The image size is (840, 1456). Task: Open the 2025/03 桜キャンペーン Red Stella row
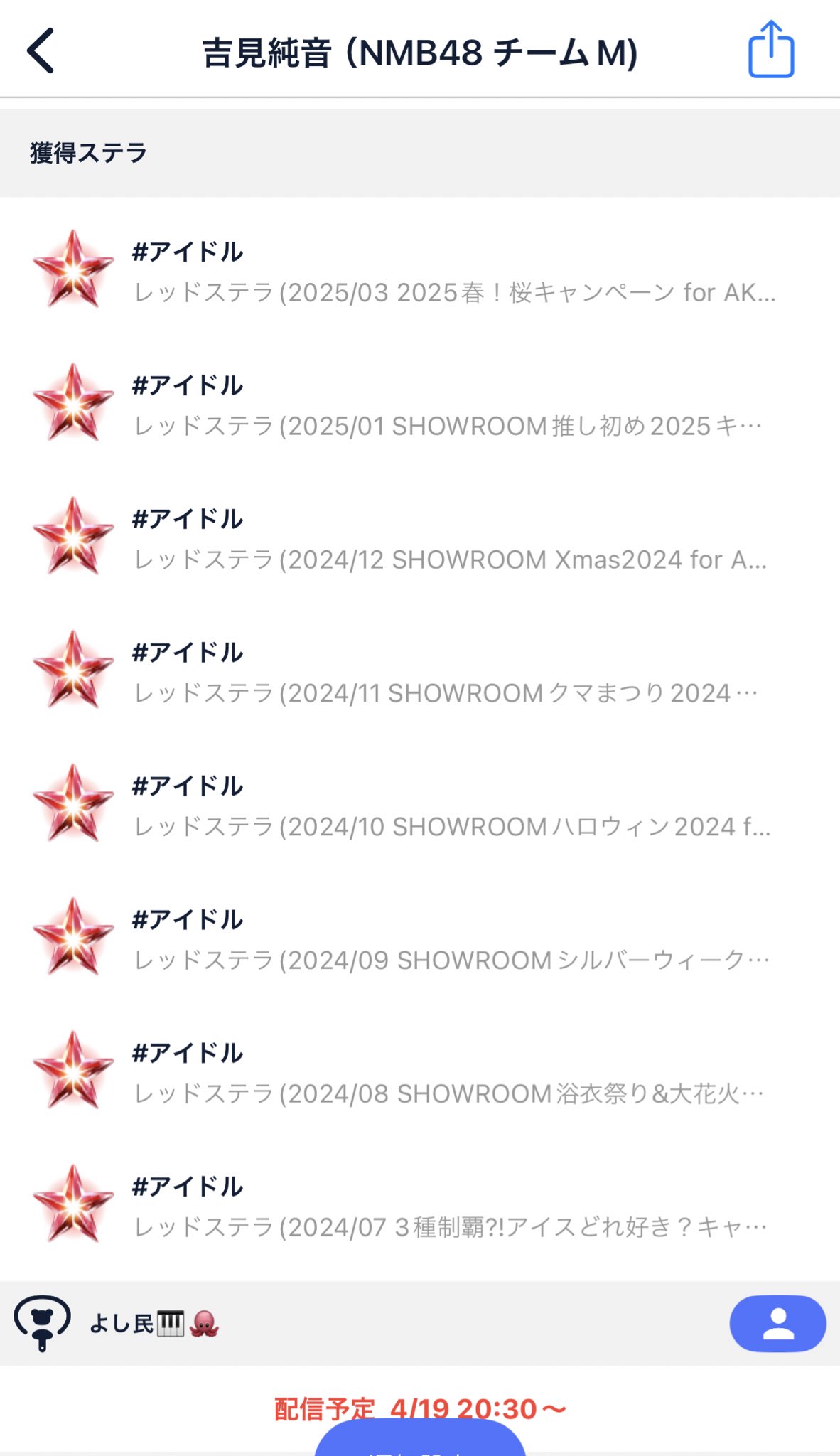click(420, 270)
